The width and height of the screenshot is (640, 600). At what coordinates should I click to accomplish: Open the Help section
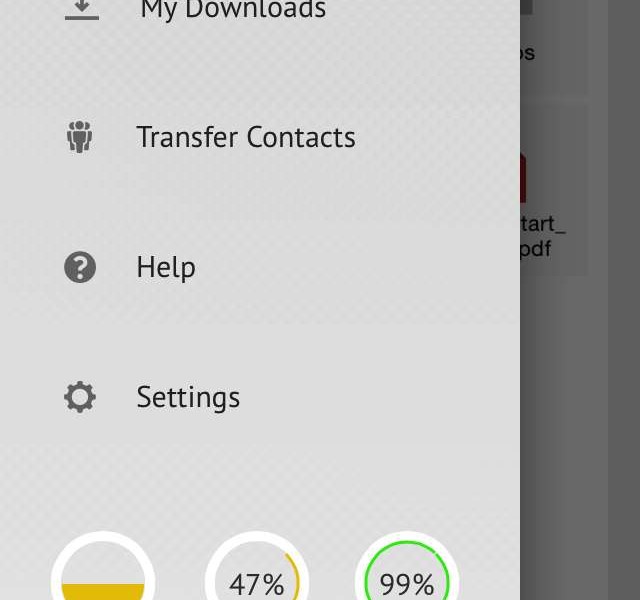tap(166, 267)
